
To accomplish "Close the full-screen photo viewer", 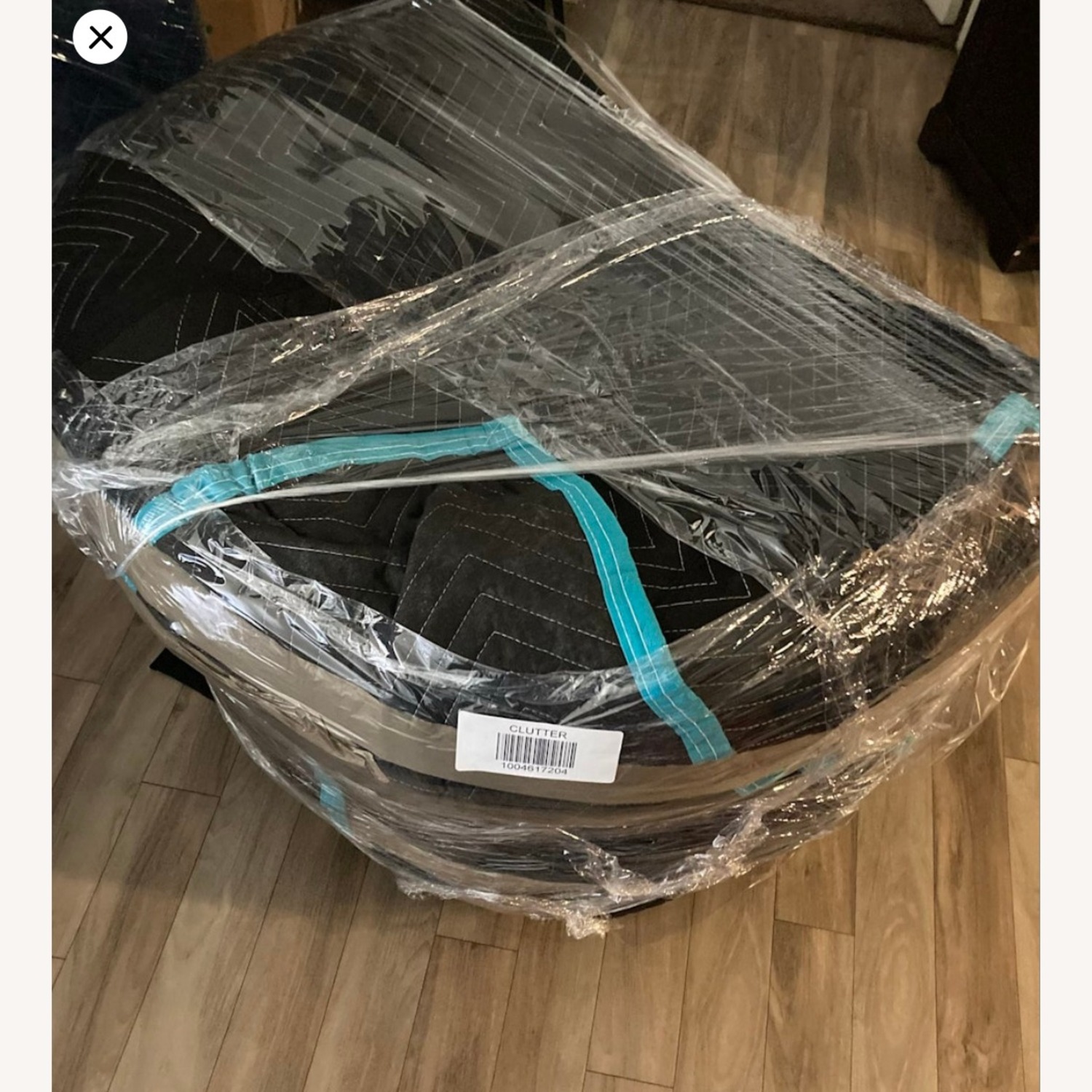I will click(x=100, y=37).
